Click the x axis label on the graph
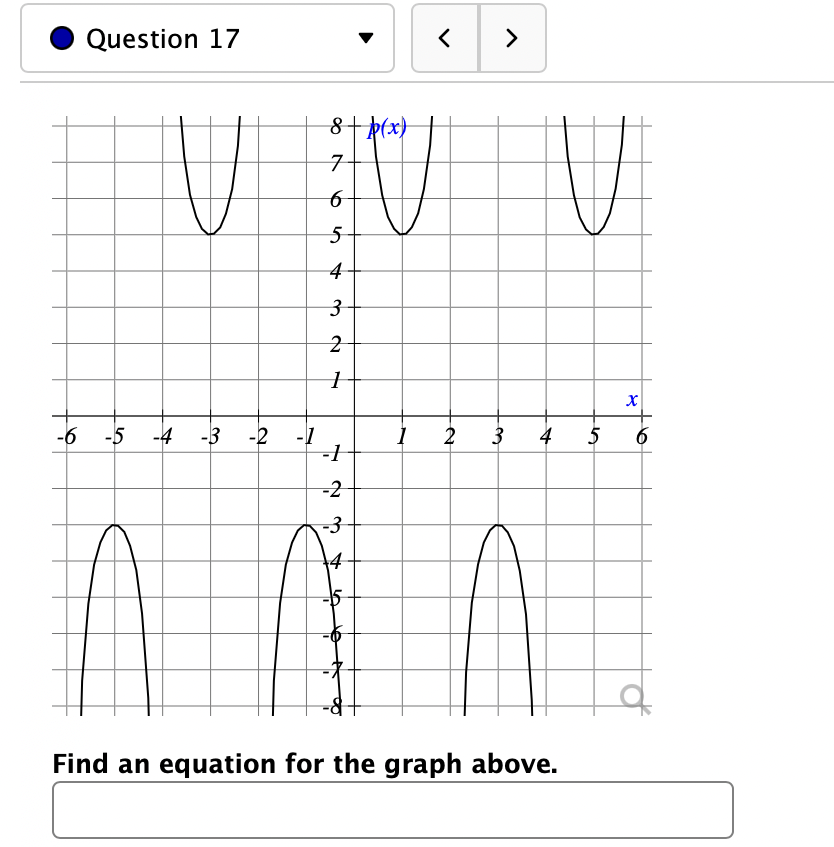Image resolution: width=834 pixels, height=847 pixels. coord(631,398)
